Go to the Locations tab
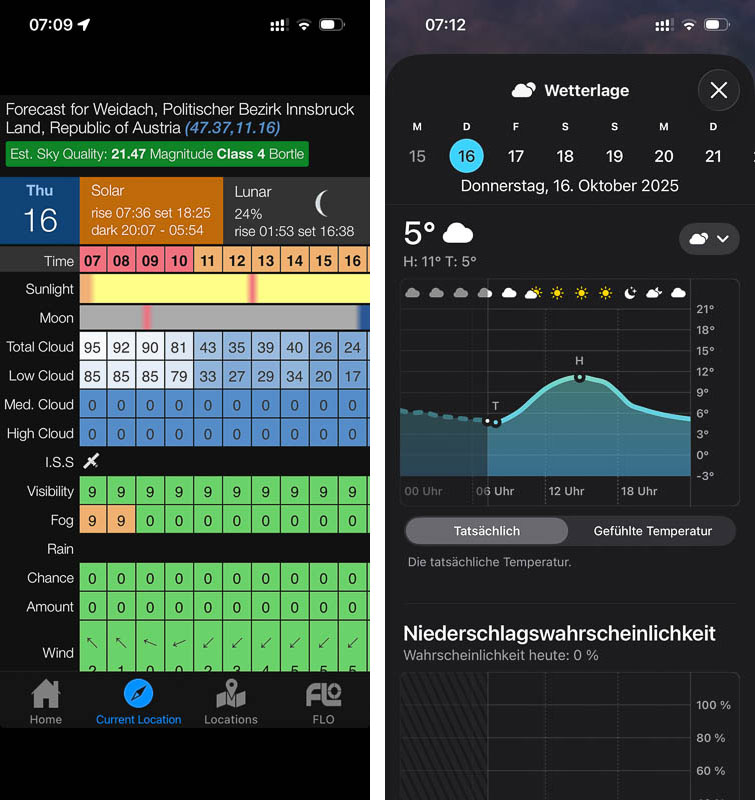755x800 pixels. click(x=231, y=701)
